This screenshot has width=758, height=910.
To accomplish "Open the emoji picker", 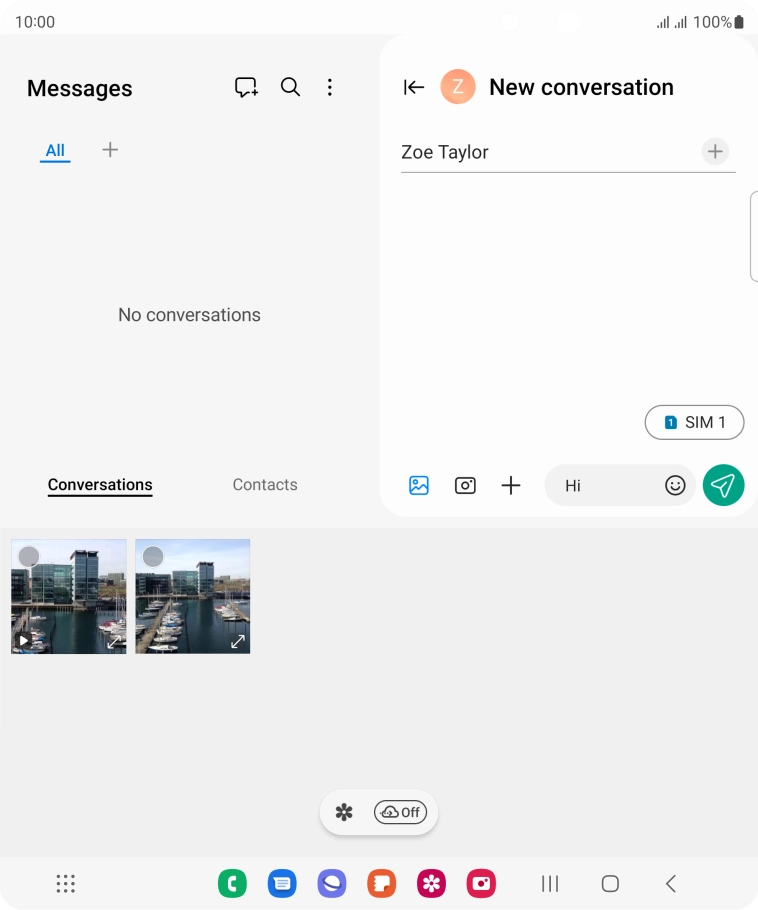I will tap(675, 486).
